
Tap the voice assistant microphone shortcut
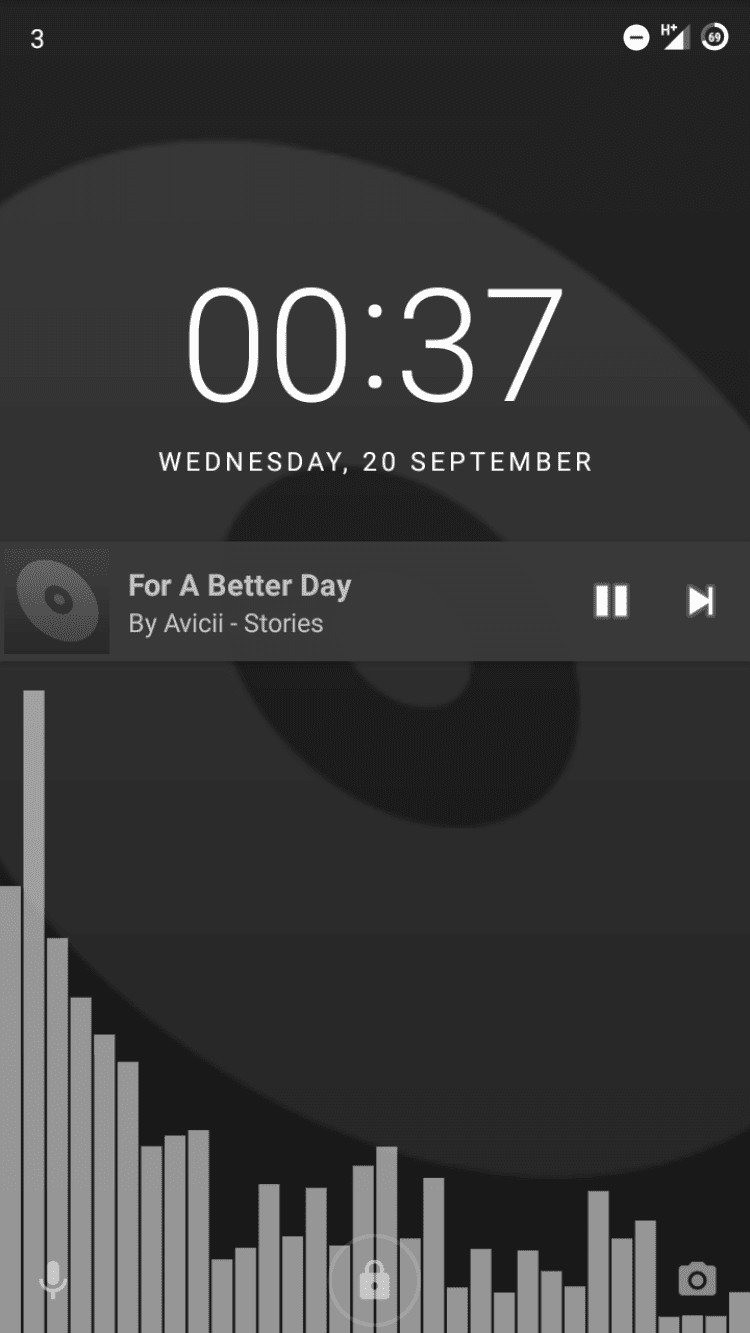pos(52,1280)
